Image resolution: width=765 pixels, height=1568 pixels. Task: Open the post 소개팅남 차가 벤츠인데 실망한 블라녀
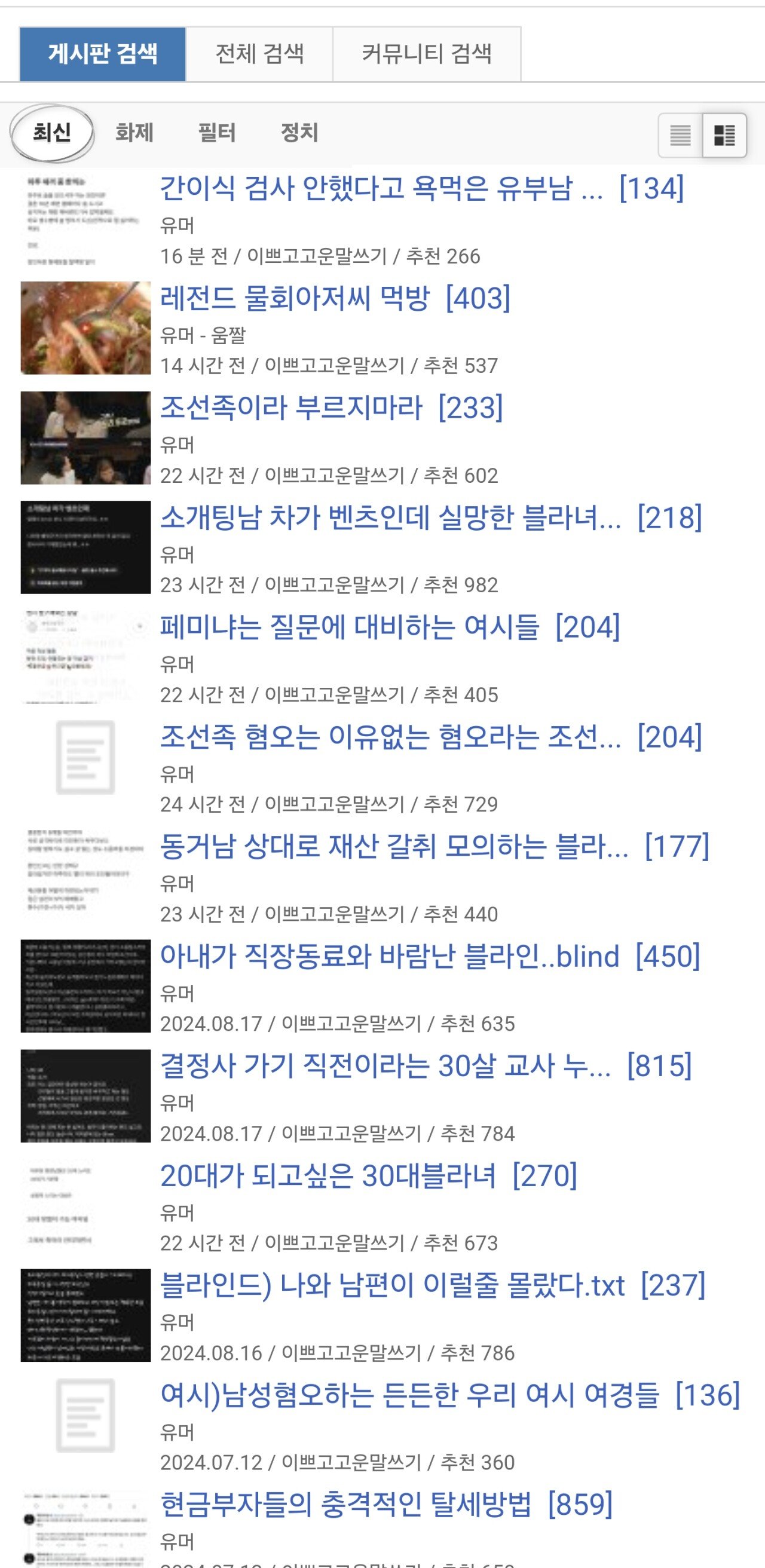(x=390, y=517)
